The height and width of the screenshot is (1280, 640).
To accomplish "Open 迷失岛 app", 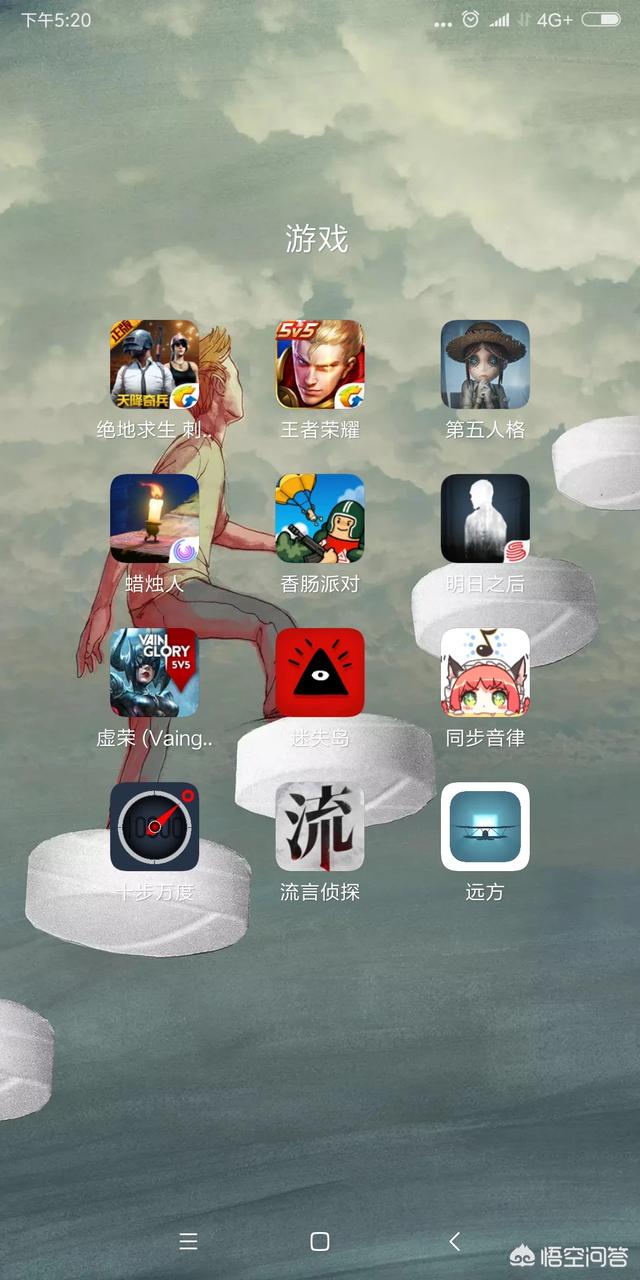I will click(320, 672).
